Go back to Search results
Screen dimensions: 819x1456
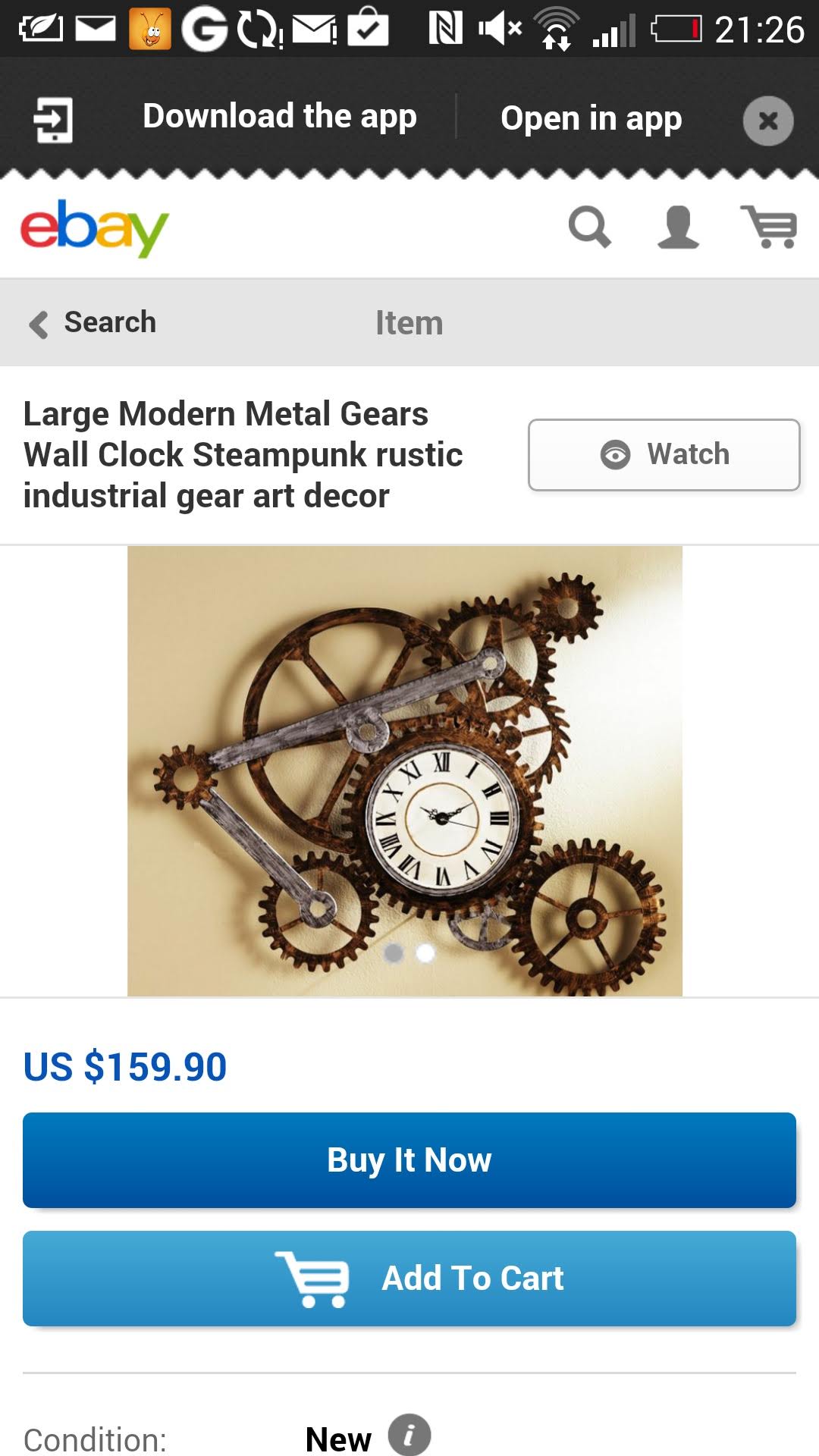[x=93, y=323]
